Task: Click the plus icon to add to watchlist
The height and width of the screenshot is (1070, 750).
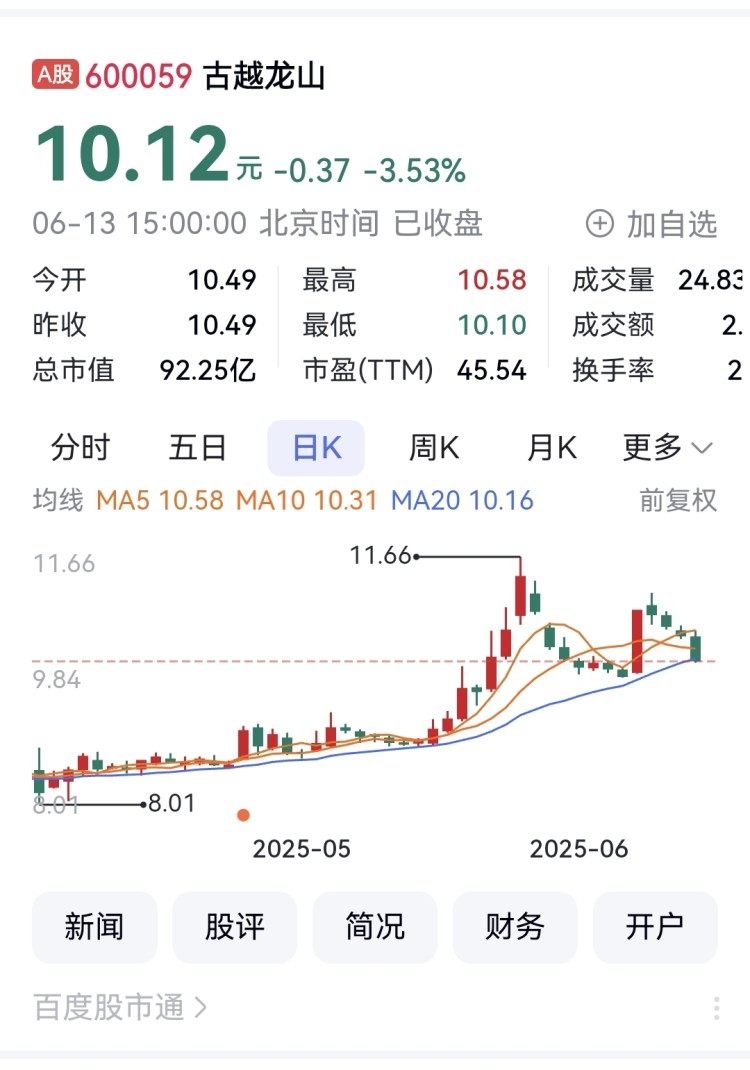Action: (601, 226)
